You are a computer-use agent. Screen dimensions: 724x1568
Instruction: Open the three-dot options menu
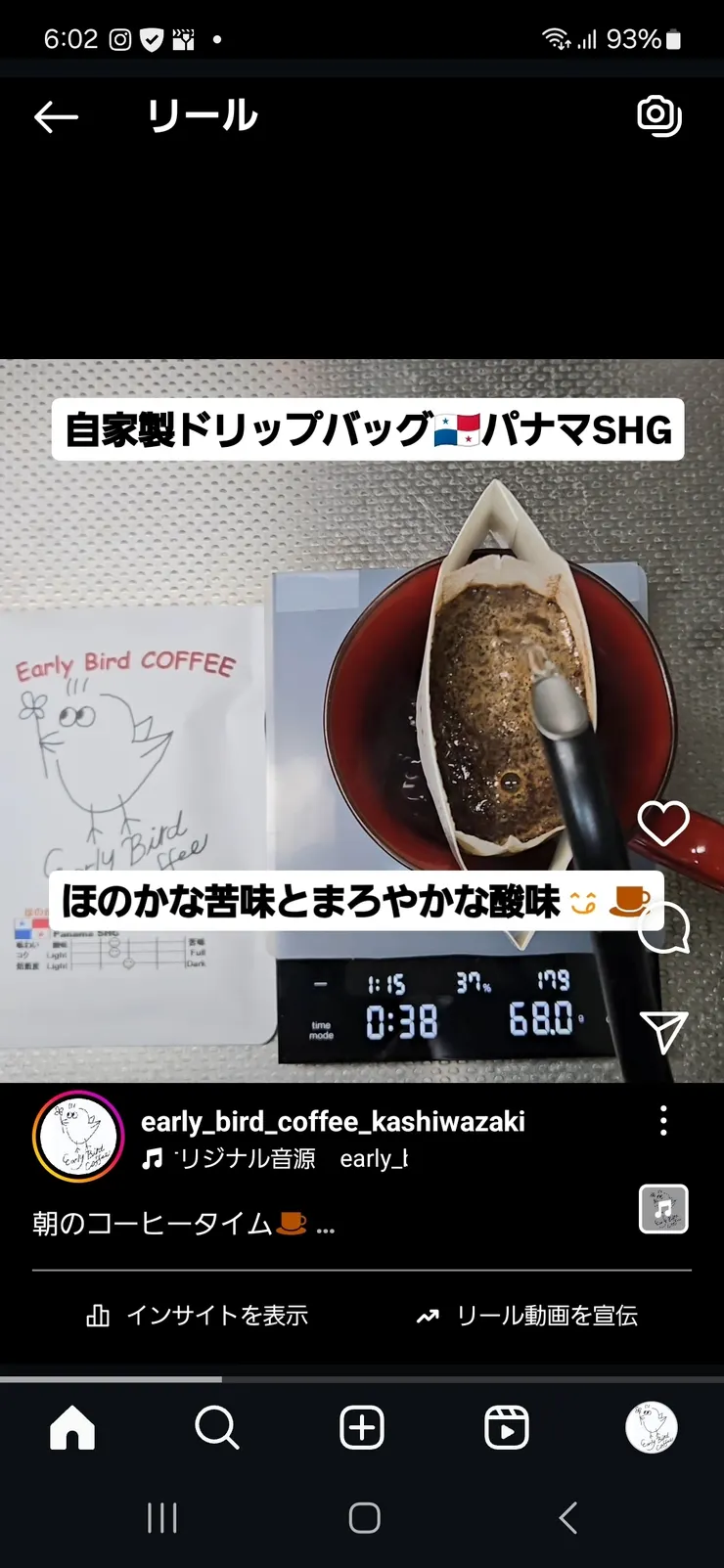(663, 1121)
